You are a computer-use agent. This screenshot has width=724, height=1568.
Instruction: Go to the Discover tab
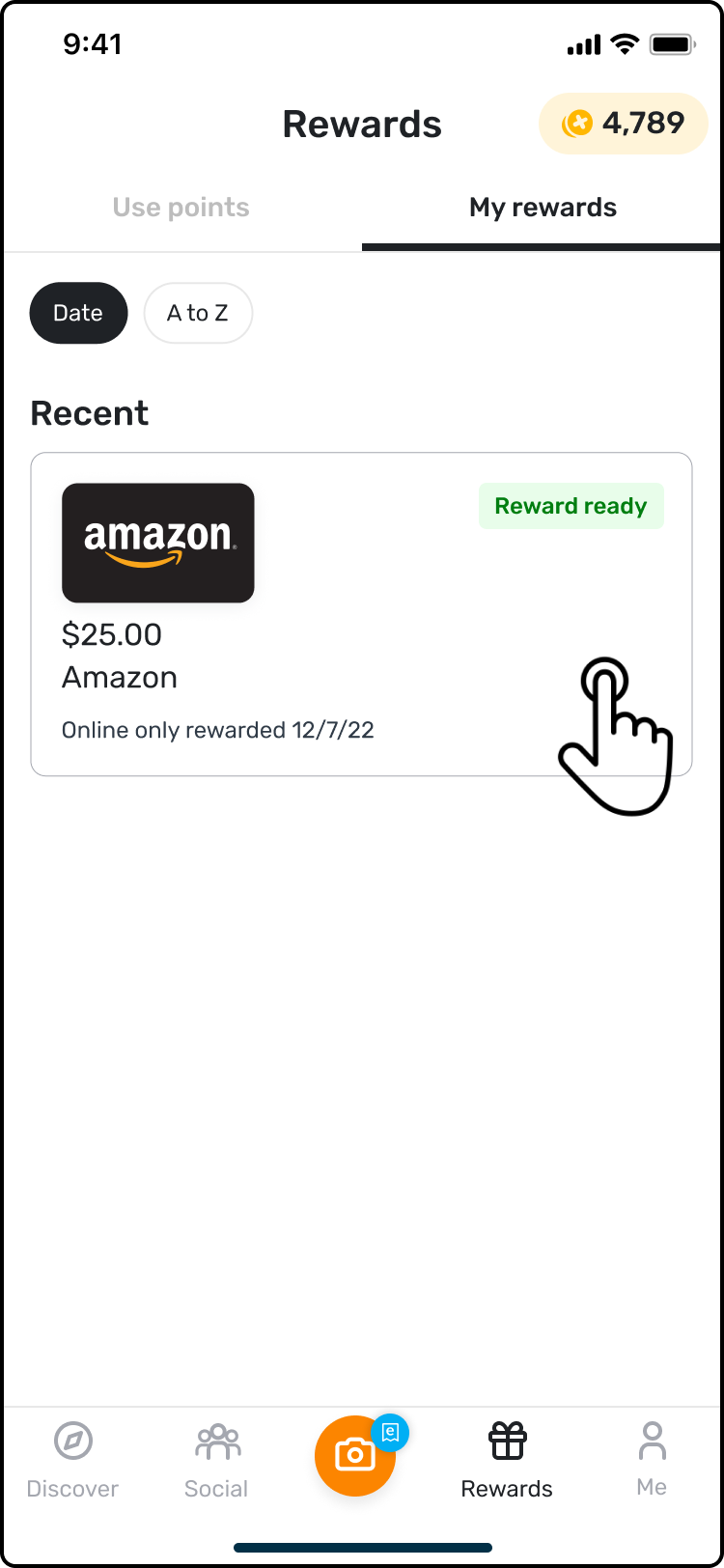72,1462
